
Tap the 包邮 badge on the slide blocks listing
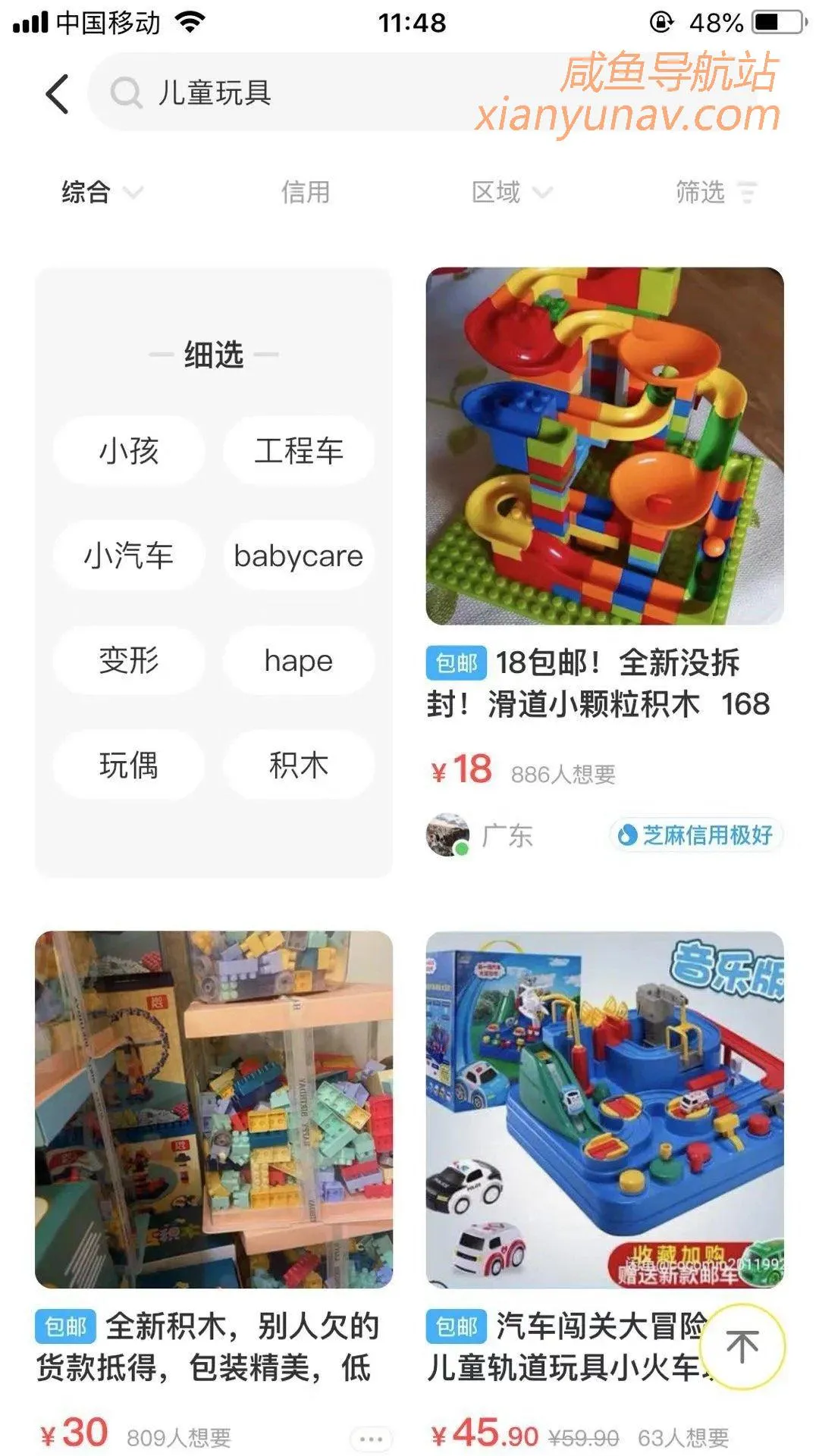coord(456,663)
